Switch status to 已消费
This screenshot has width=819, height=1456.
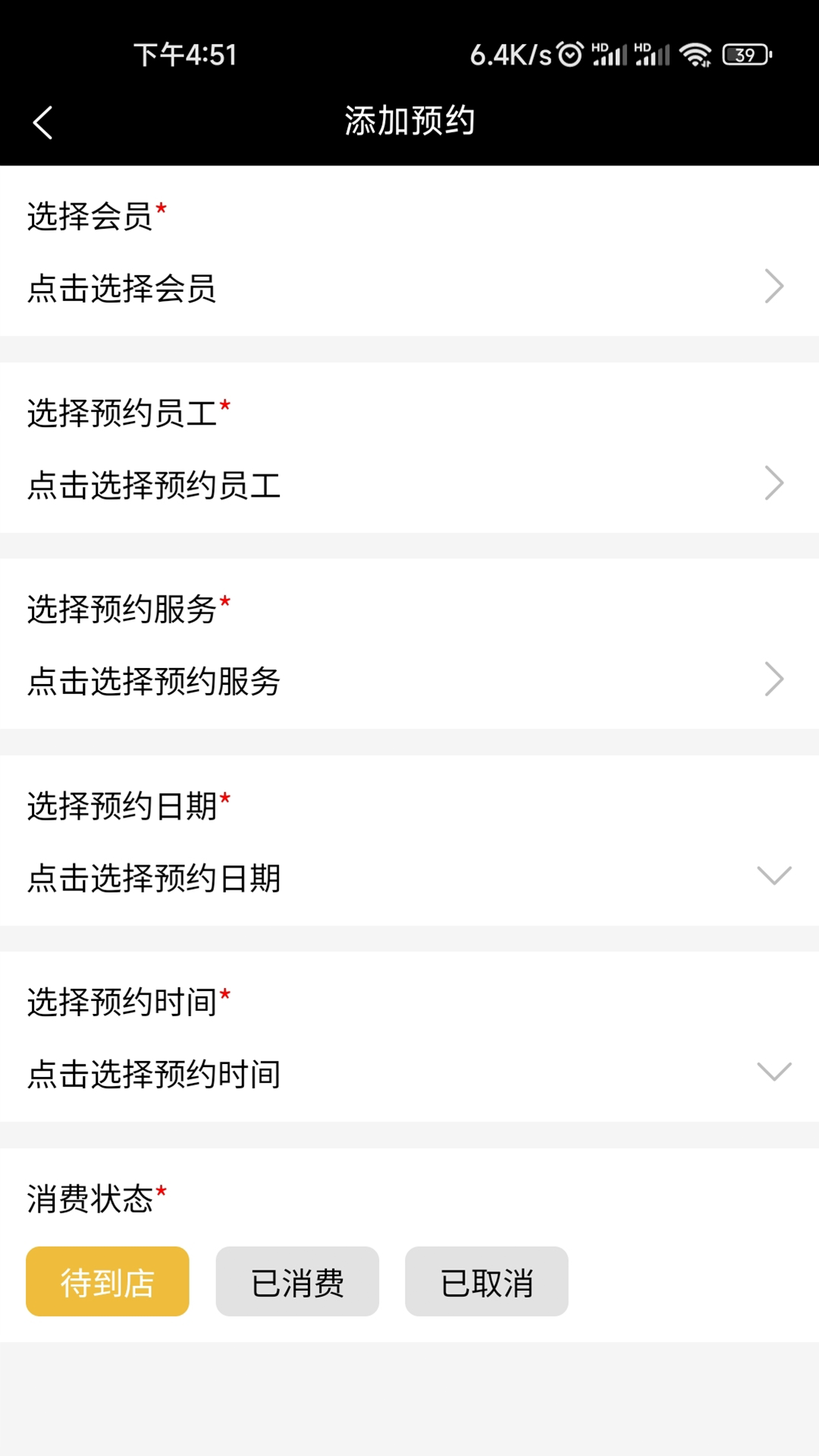tap(297, 1282)
